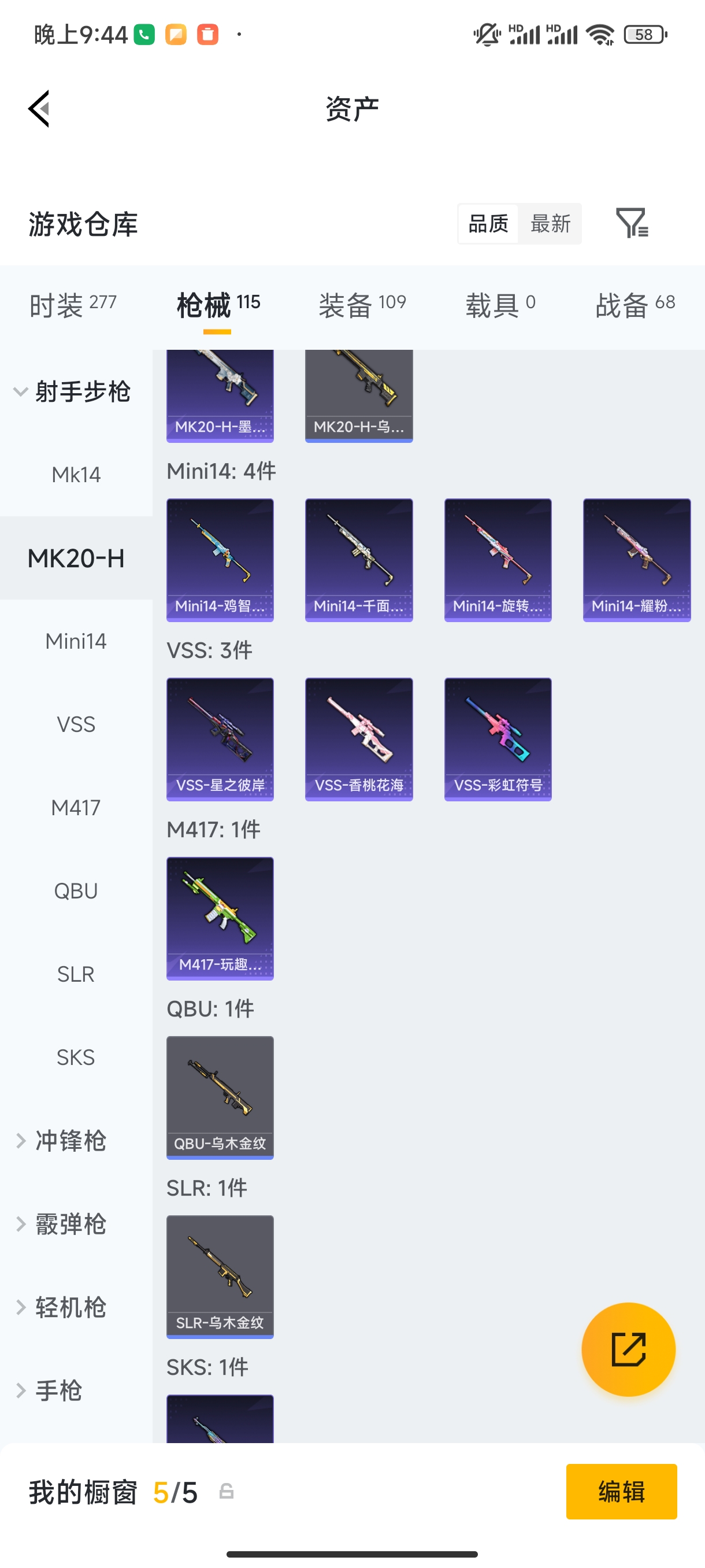Switch to the 战备 tab
The height and width of the screenshot is (1568, 705).
click(x=634, y=304)
